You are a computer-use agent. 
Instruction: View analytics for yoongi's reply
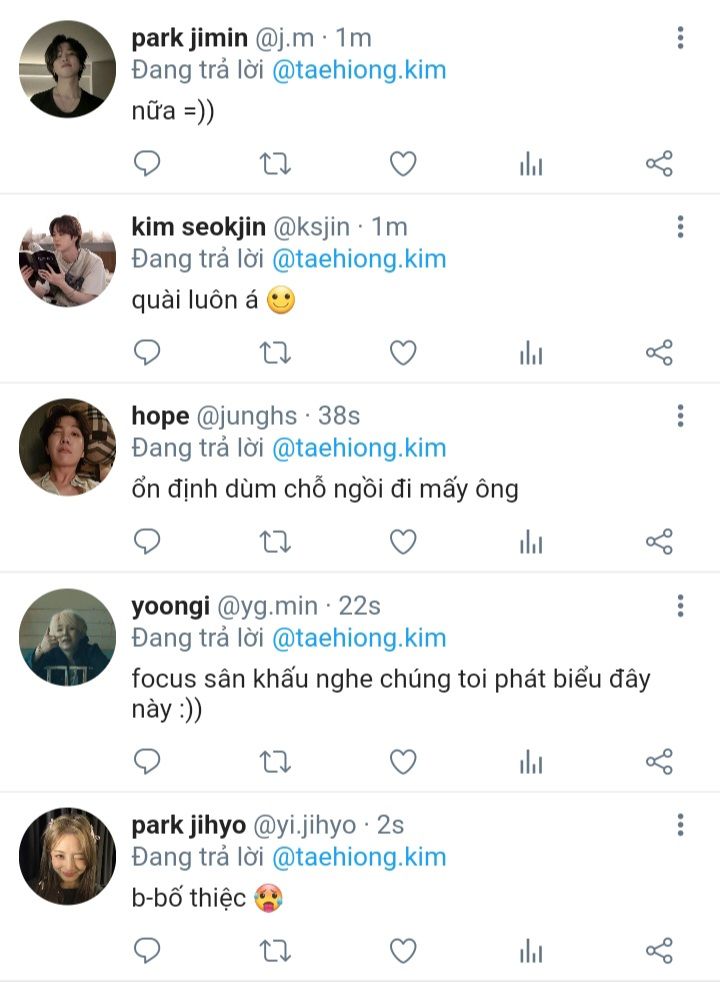coord(531,763)
